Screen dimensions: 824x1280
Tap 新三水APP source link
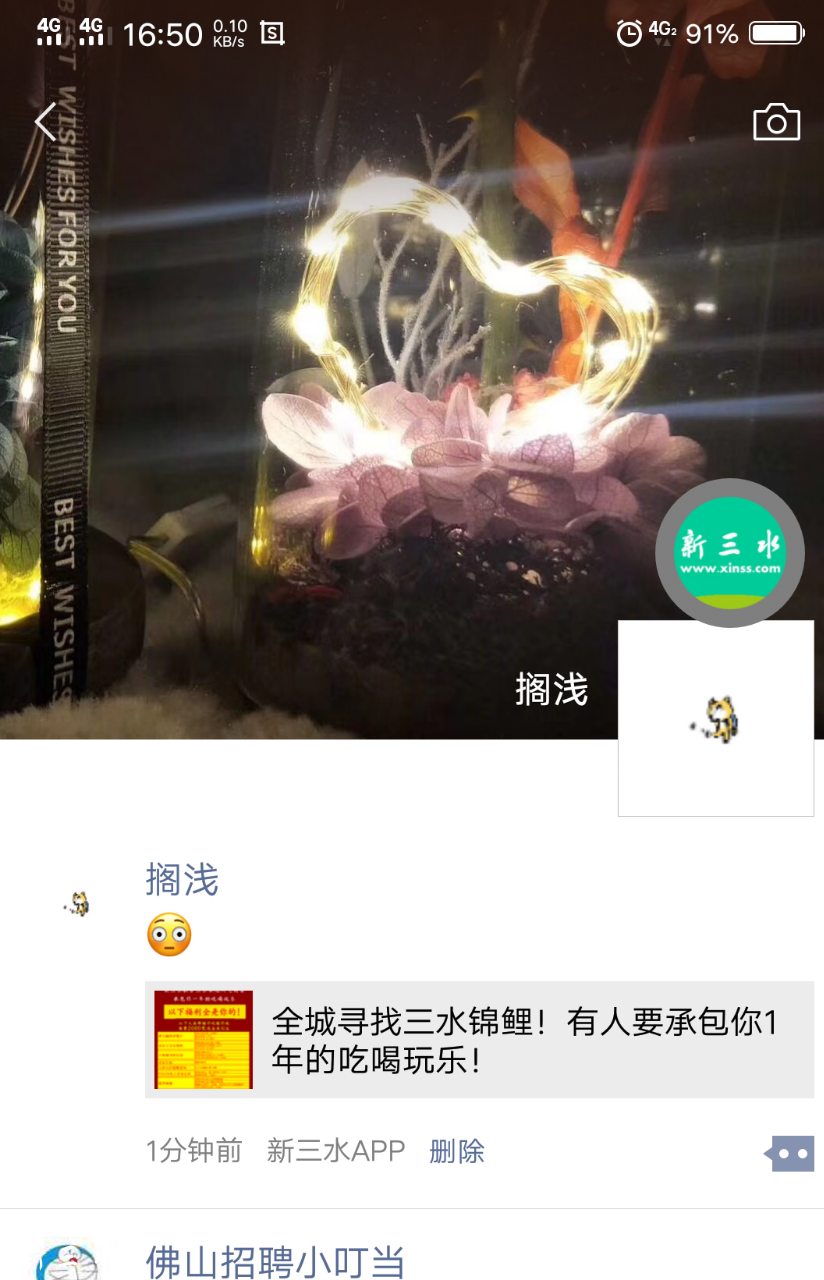(x=335, y=1151)
